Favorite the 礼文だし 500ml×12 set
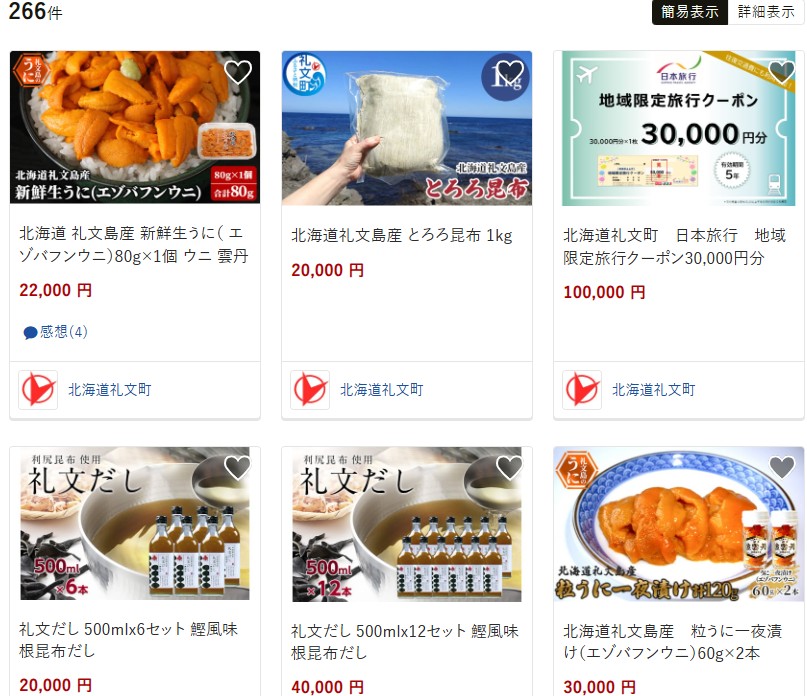 [509, 467]
